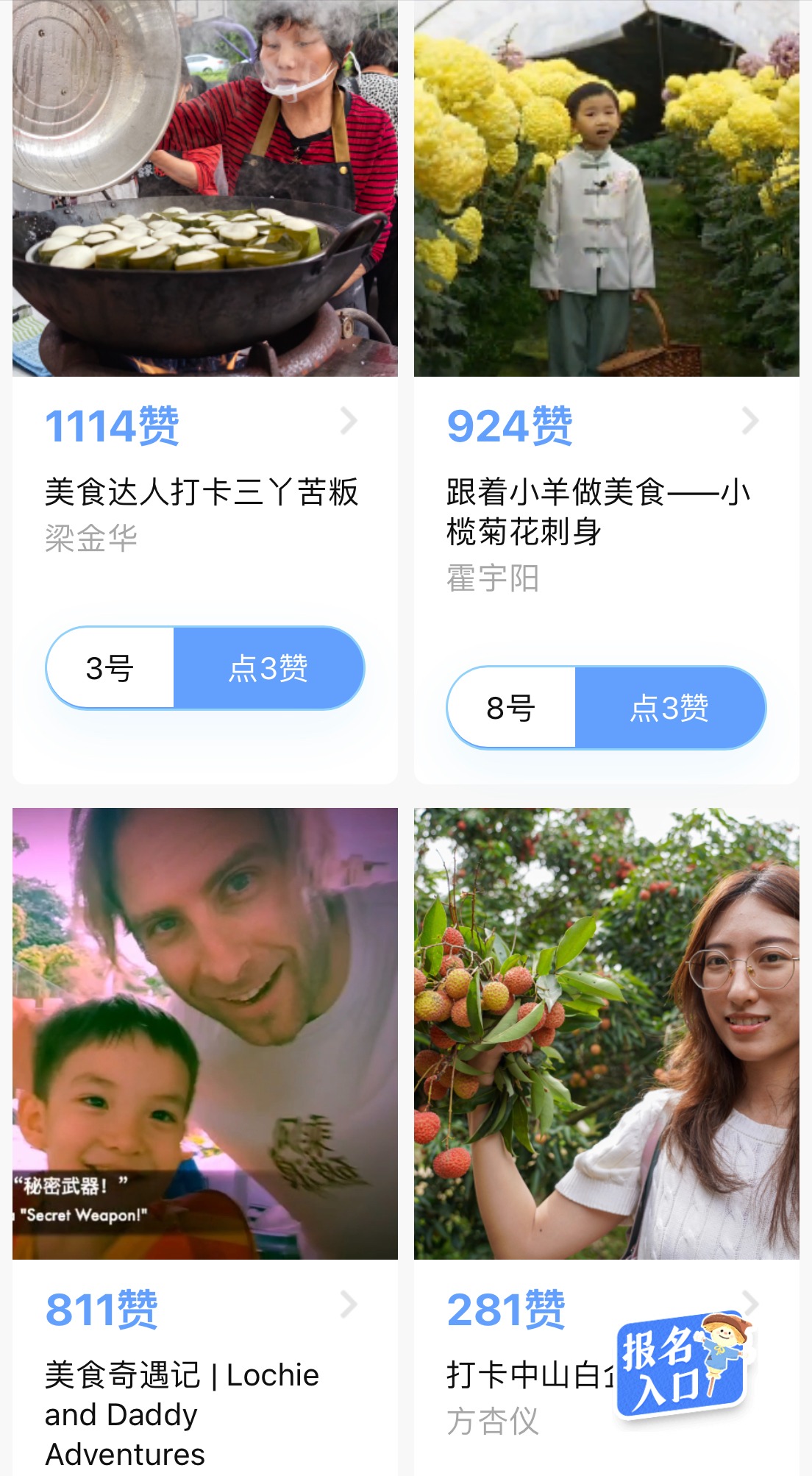Open the 美食达人打卡三丫苦粄 entry photo

click(x=204, y=188)
